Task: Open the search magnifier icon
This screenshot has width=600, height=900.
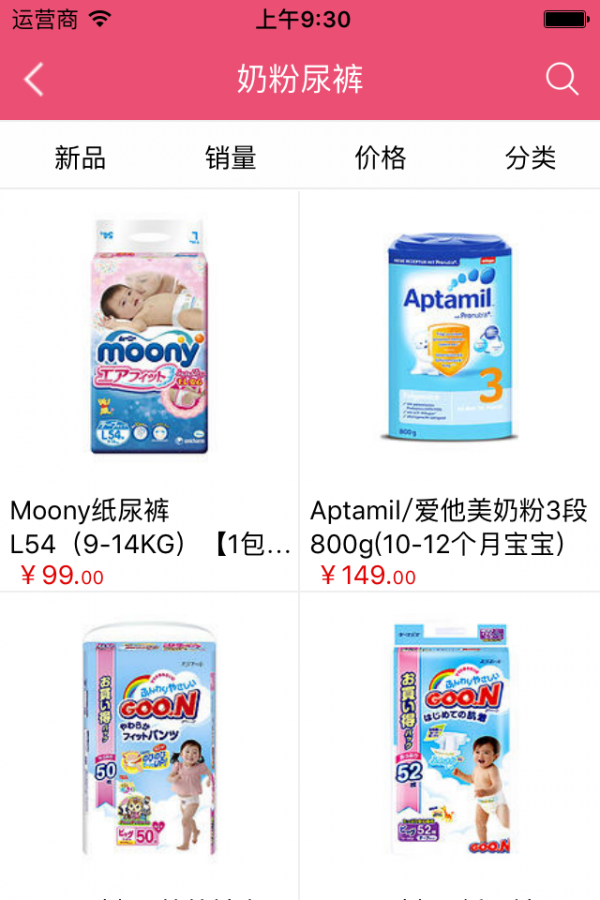Action: click(x=562, y=79)
